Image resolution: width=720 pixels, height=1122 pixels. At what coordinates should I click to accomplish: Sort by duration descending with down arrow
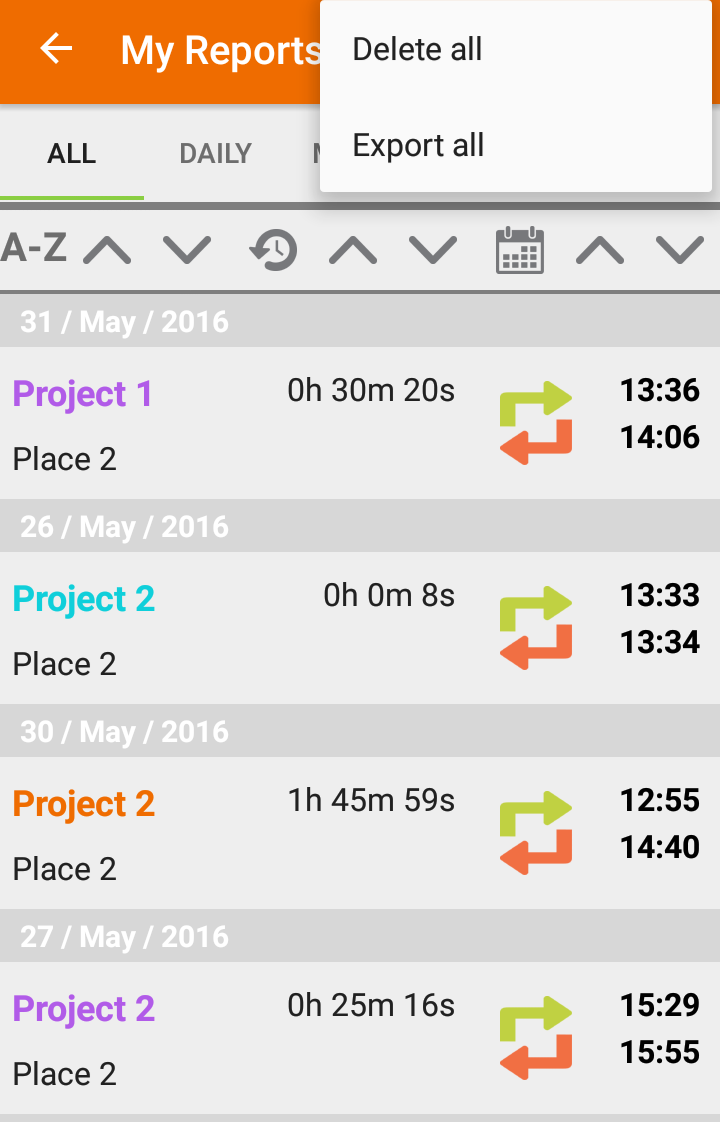tap(433, 250)
